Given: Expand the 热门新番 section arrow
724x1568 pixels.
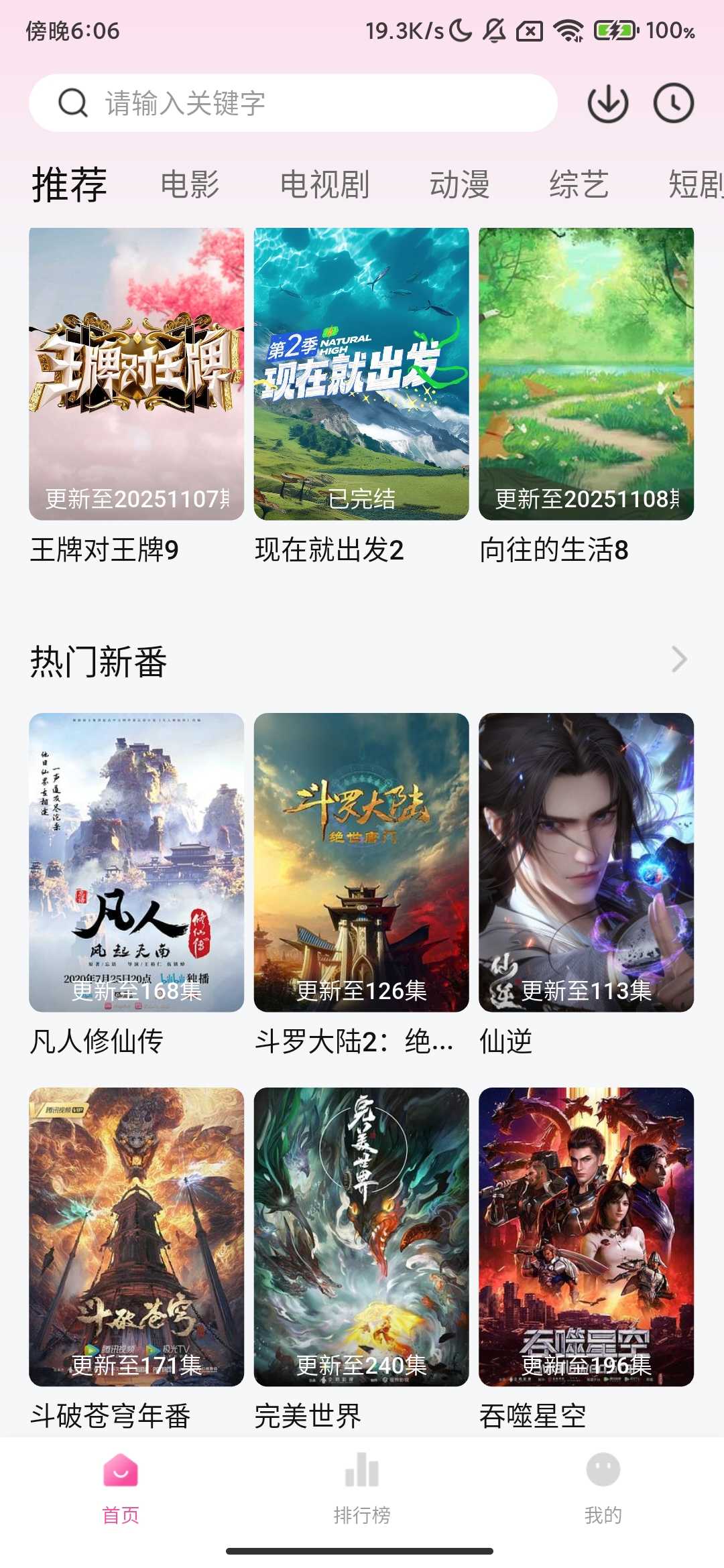Looking at the screenshot, I should (679, 660).
